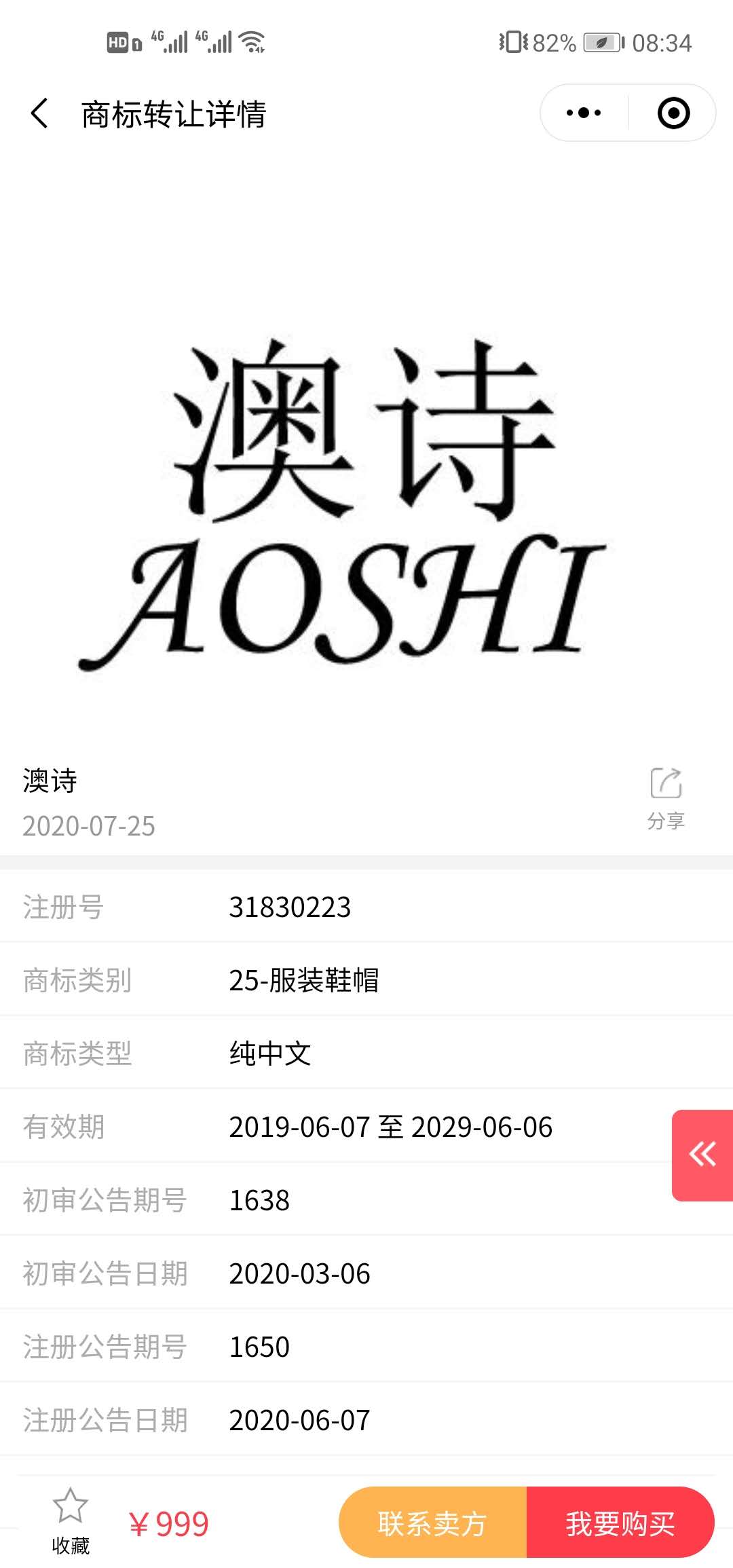Screen dimensions: 733x1568
Task: Tap 联系卖方 to contact the seller
Action: 433,1523
